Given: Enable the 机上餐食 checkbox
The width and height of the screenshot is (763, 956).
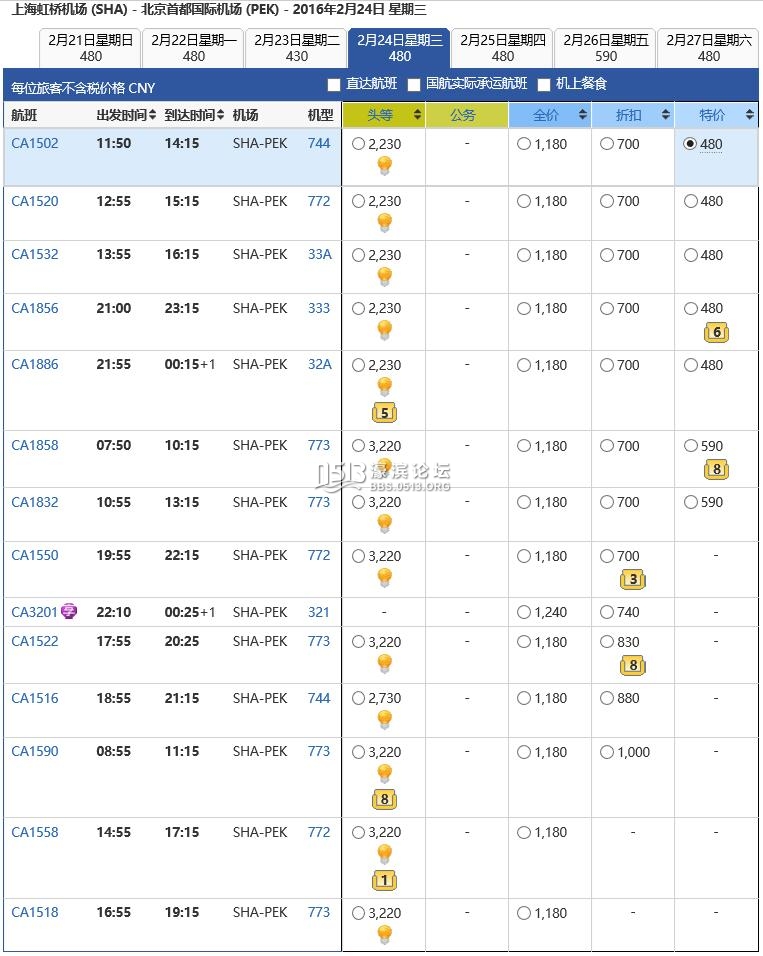Looking at the screenshot, I should pos(543,85).
